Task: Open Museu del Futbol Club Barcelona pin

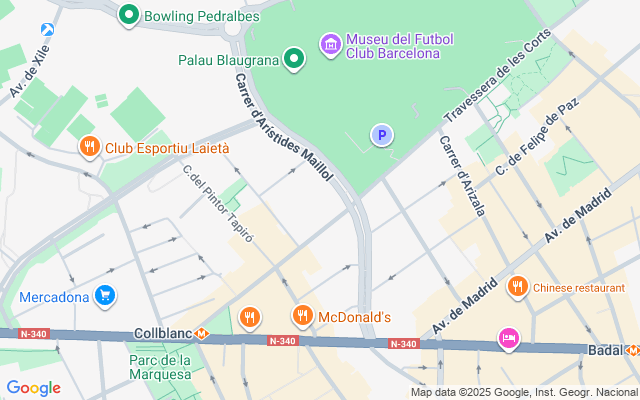Action: [x=331, y=45]
